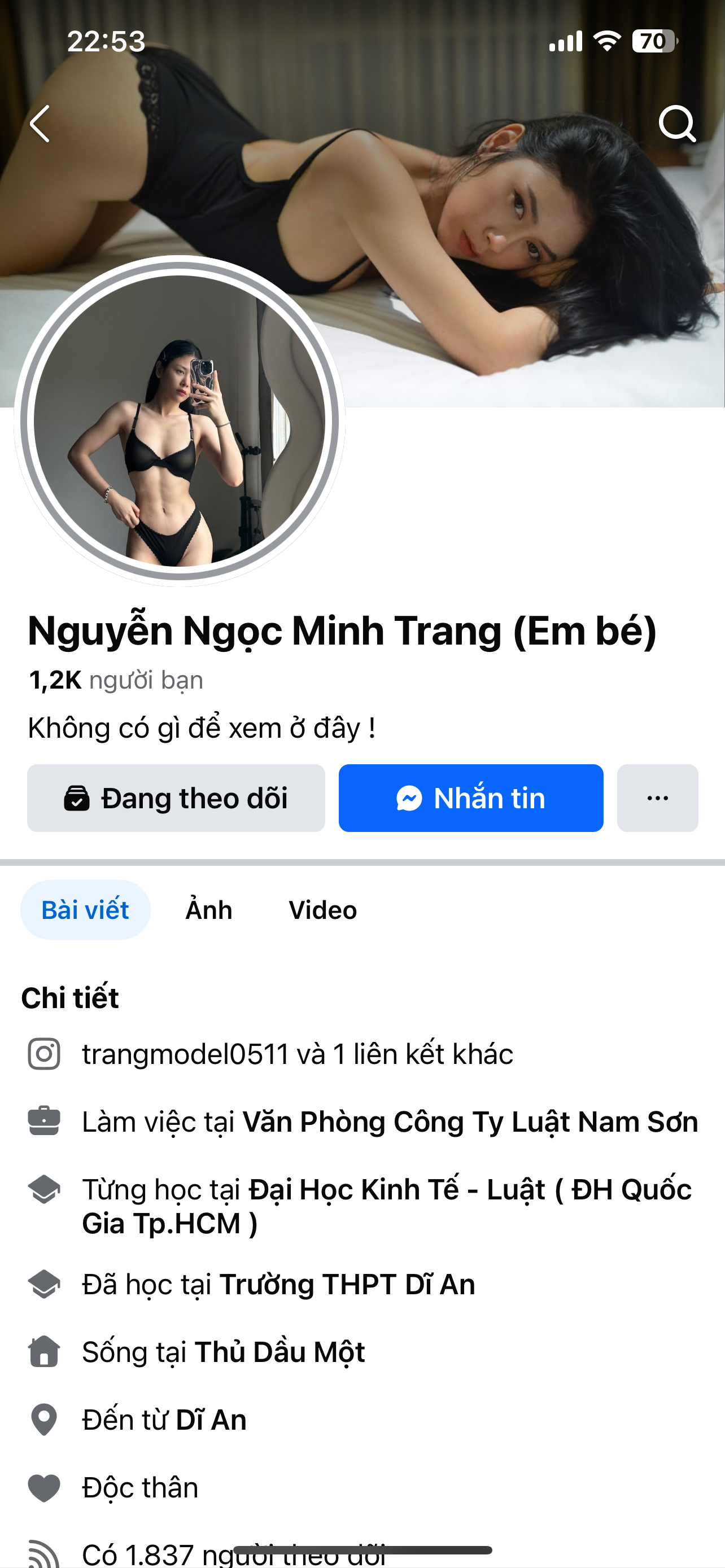
Task: View the 1,2K người bạn friends list
Action: tap(116, 680)
